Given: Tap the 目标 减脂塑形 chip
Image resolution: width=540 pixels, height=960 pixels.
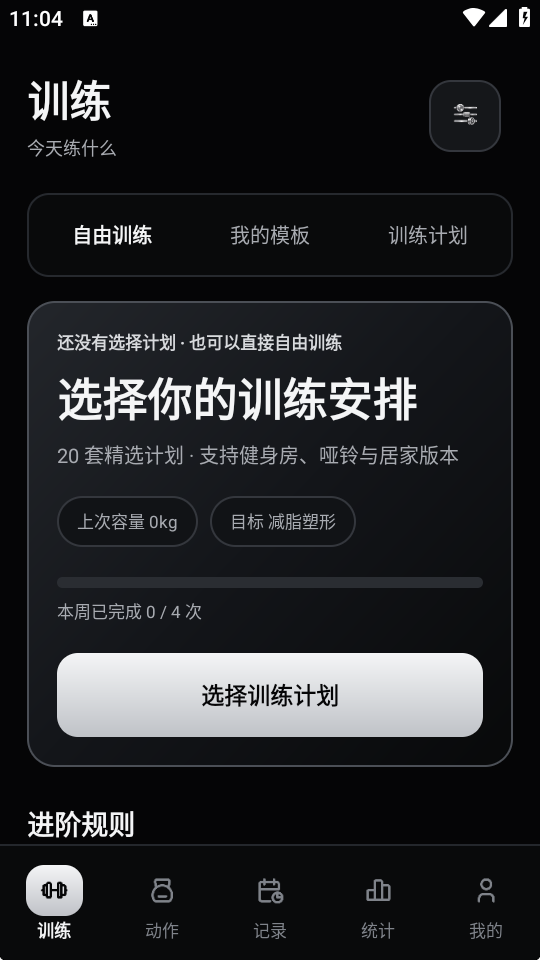Looking at the screenshot, I should pos(283,522).
